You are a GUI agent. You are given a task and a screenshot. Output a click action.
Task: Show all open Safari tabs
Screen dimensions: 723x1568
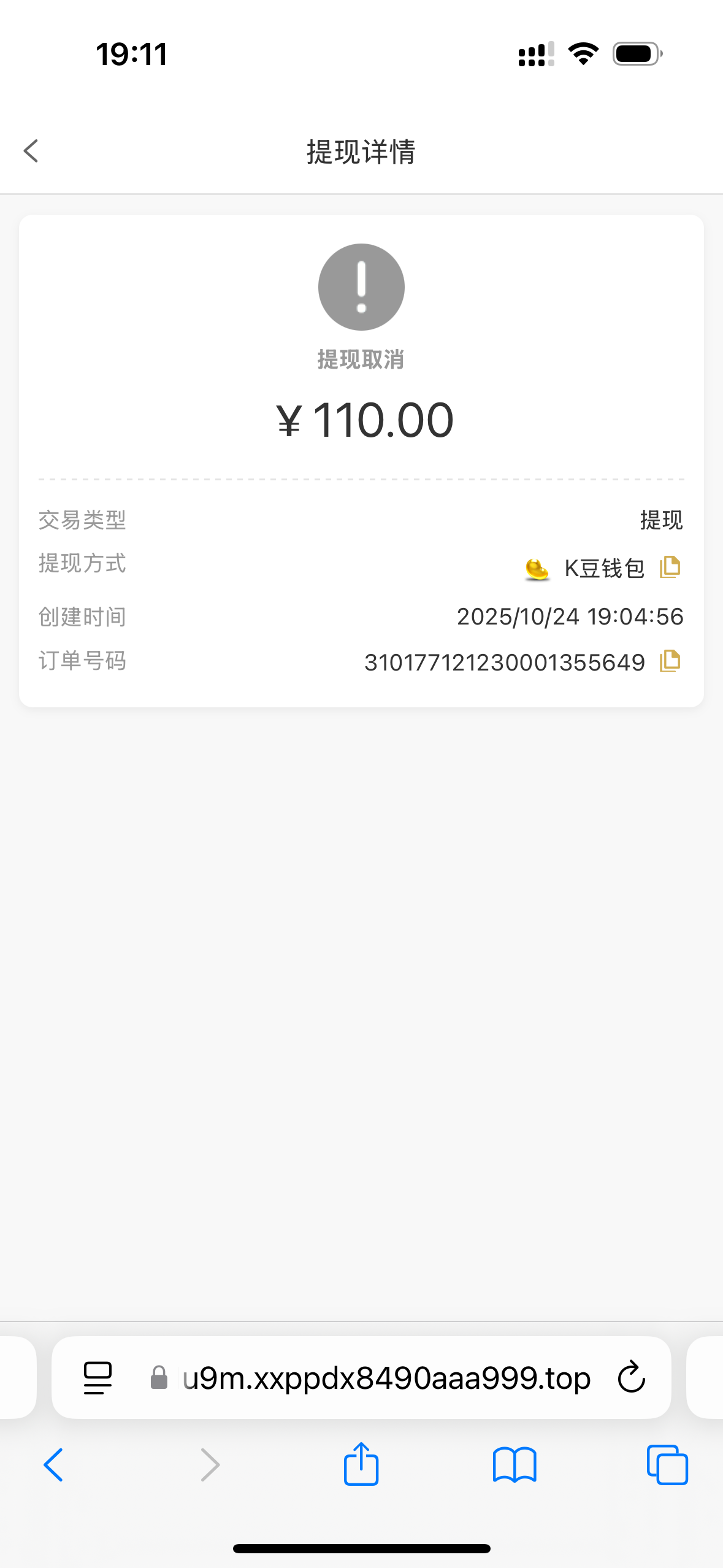[x=667, y=1465]
